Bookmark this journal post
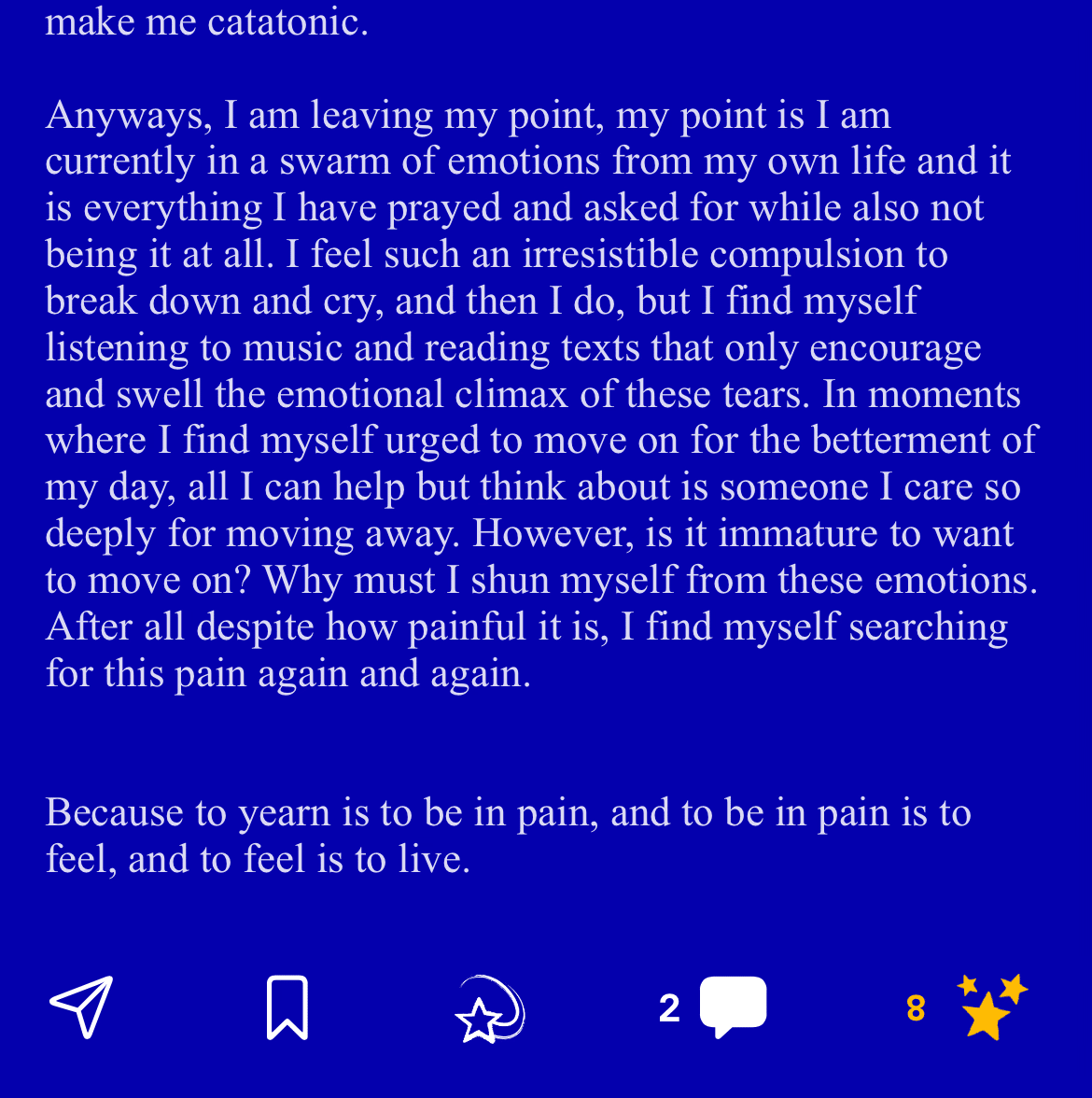 click(287, 1006)
